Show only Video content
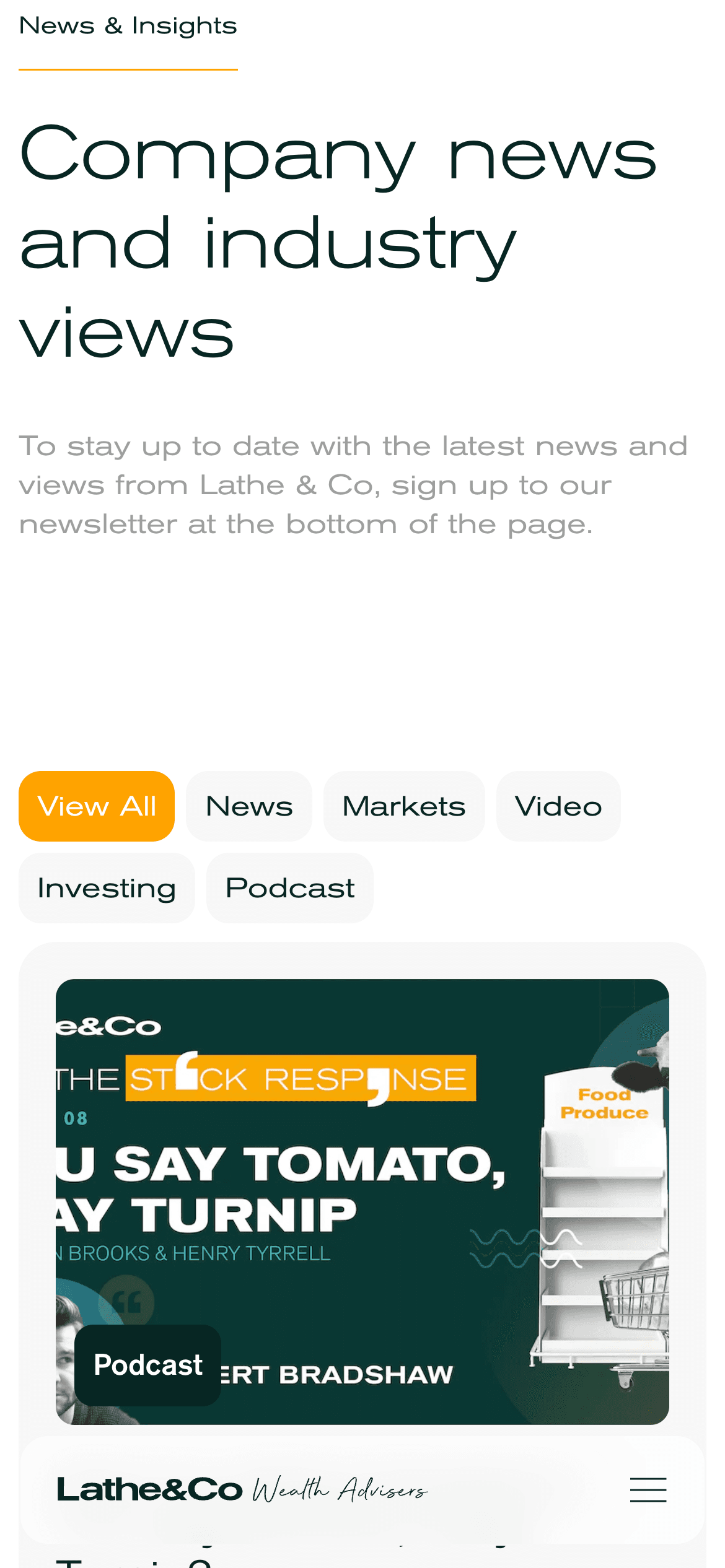The width and height of the screenshot is (725, 1568). [558, 806]
